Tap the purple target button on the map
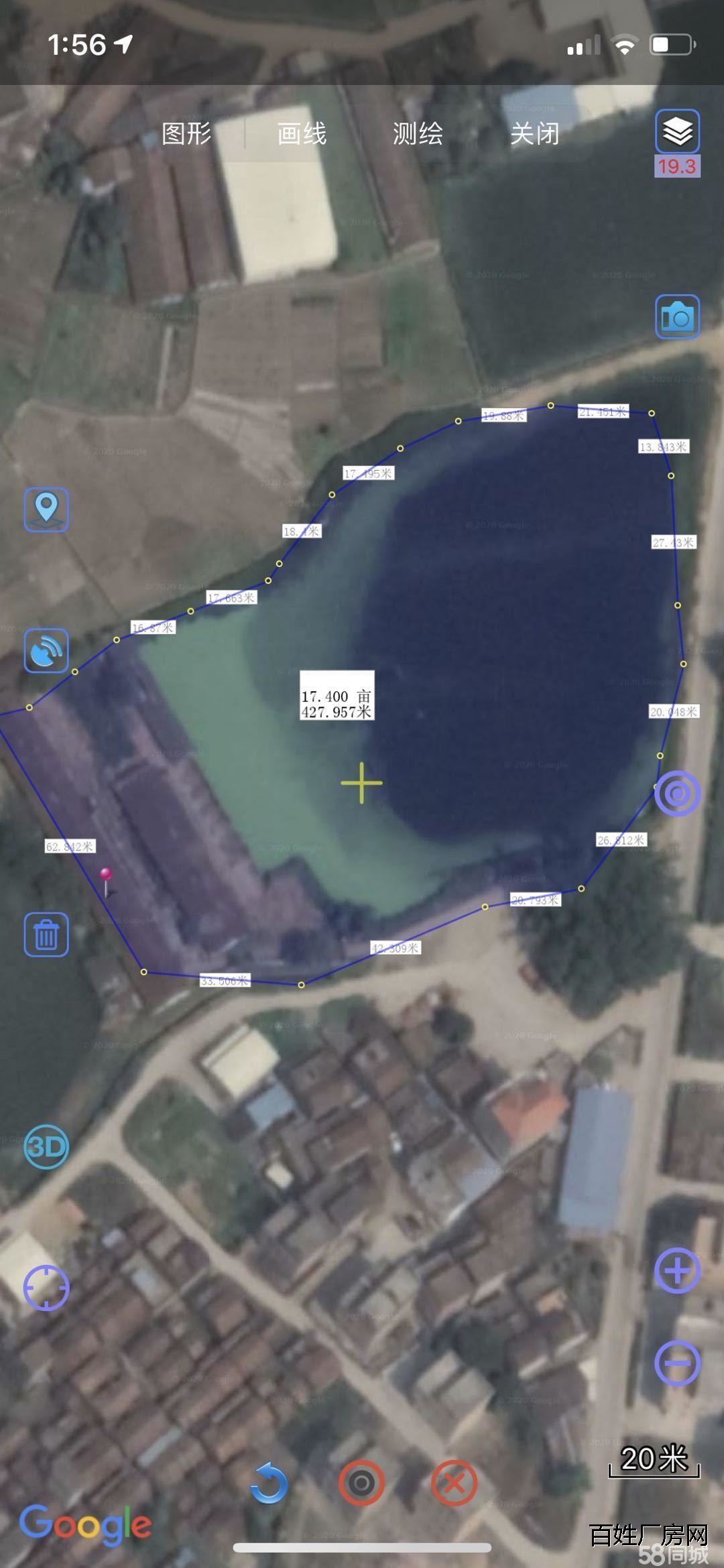This screenshot has height=1568, width=724. tap(677, 794)
